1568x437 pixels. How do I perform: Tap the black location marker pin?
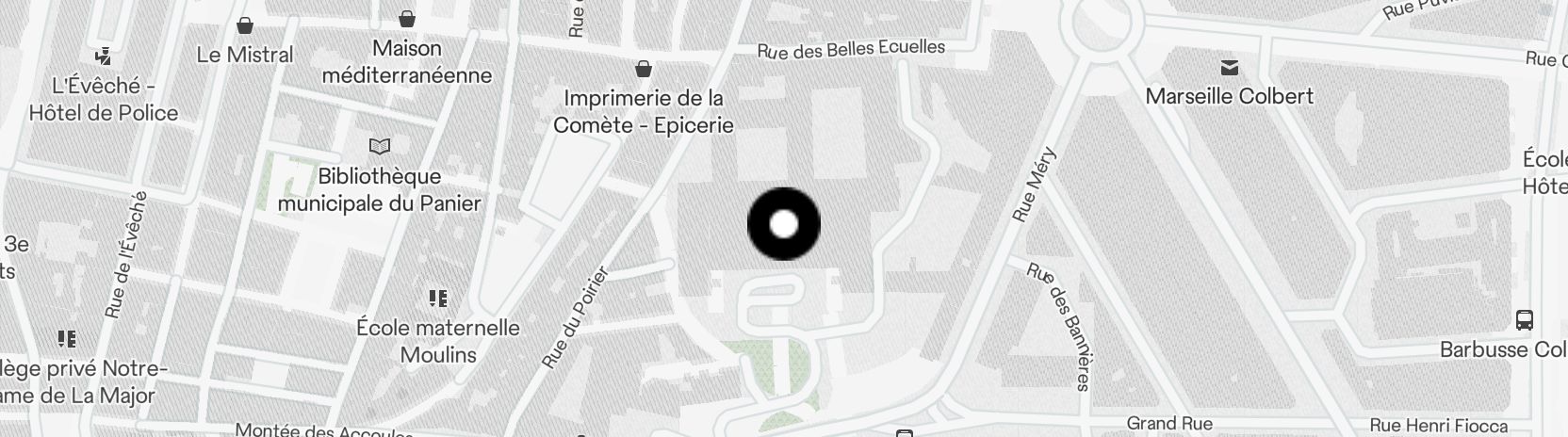[783, 224]
